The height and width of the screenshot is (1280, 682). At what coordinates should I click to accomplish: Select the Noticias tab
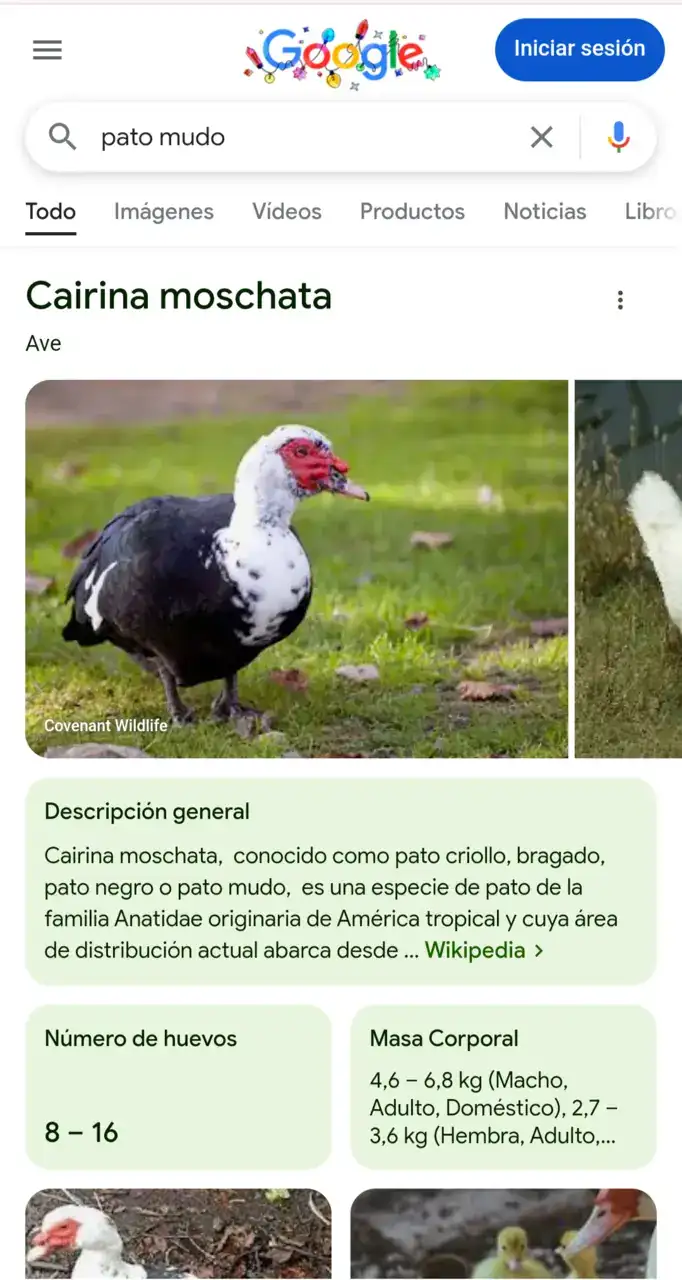(545, 211)
